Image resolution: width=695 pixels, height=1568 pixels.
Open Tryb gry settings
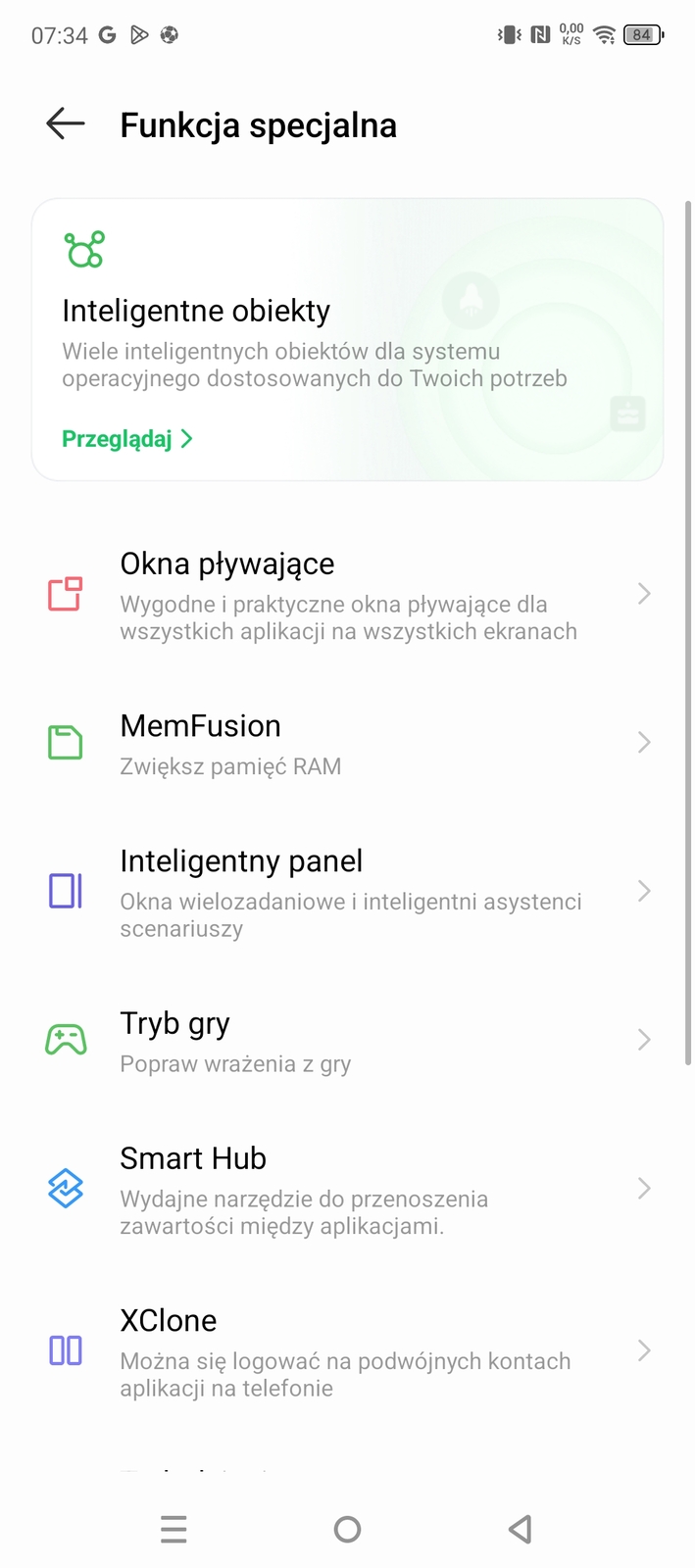coord(347,1041)
